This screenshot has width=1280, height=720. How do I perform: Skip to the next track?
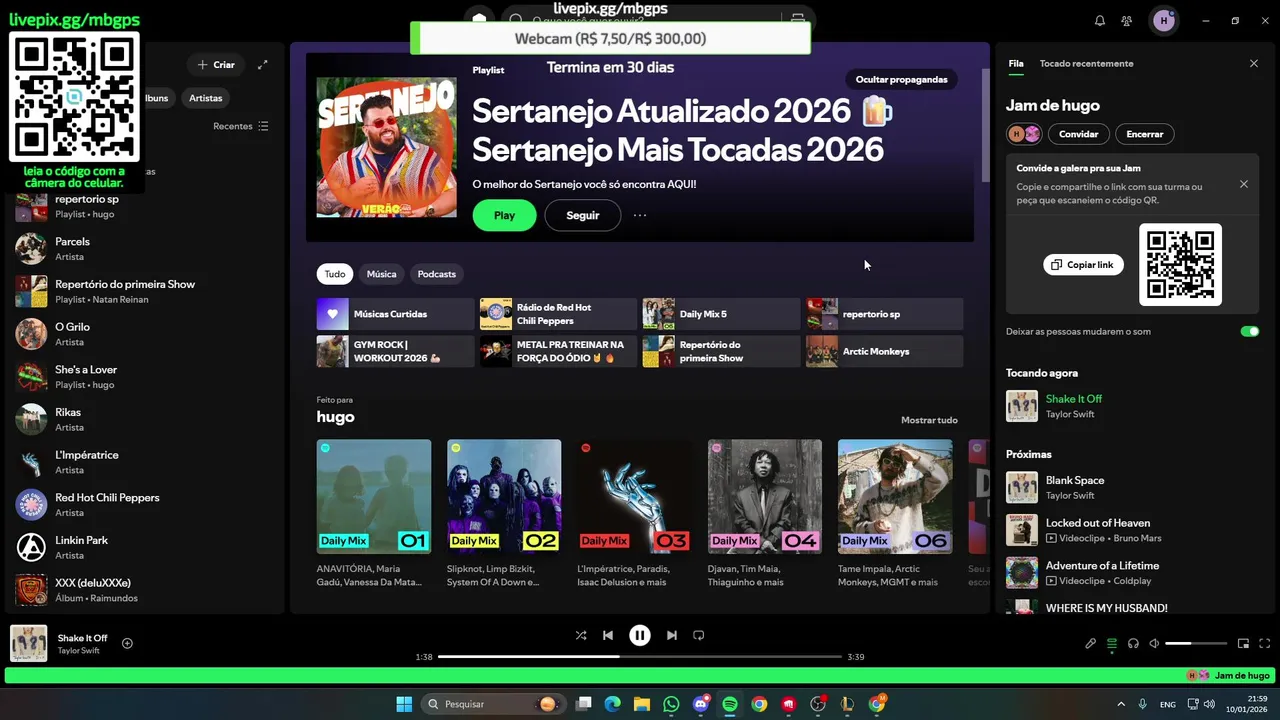[672, 635]
